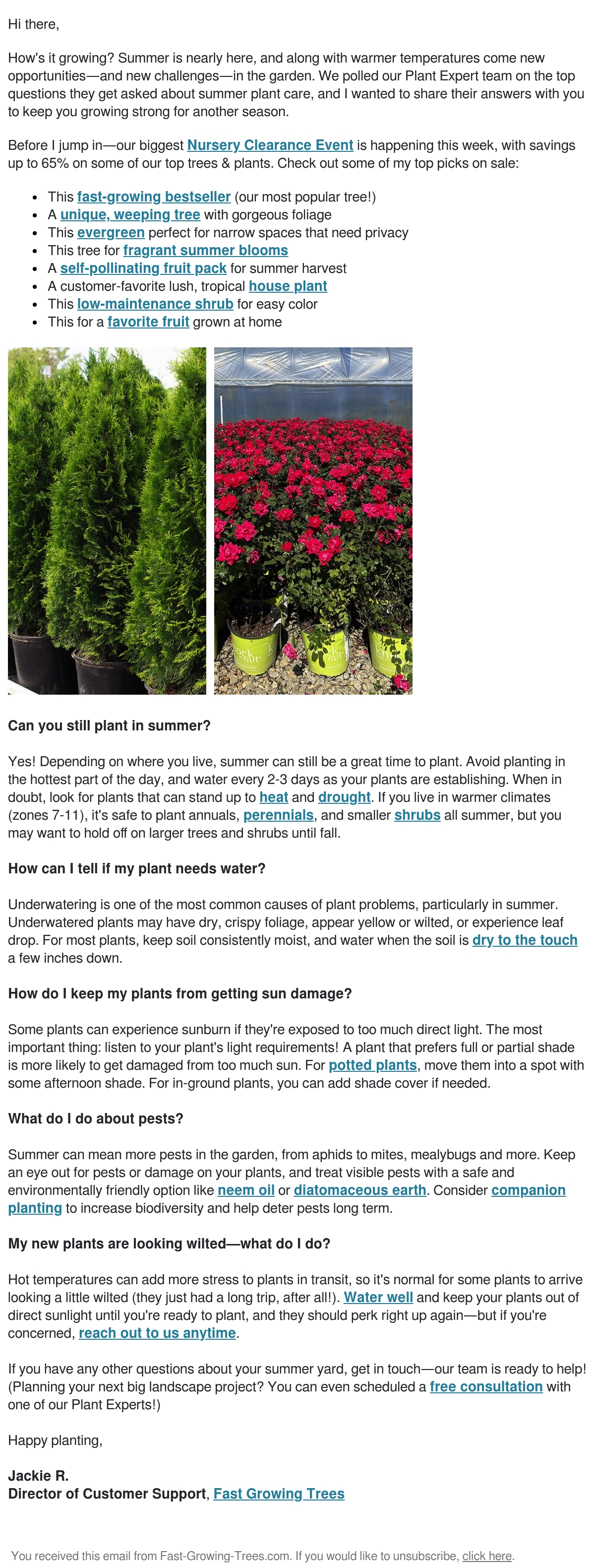The height and width of the screenshot is (1568, 595).
Task: Visit the potted plants link
Action: coord(372,1065)
